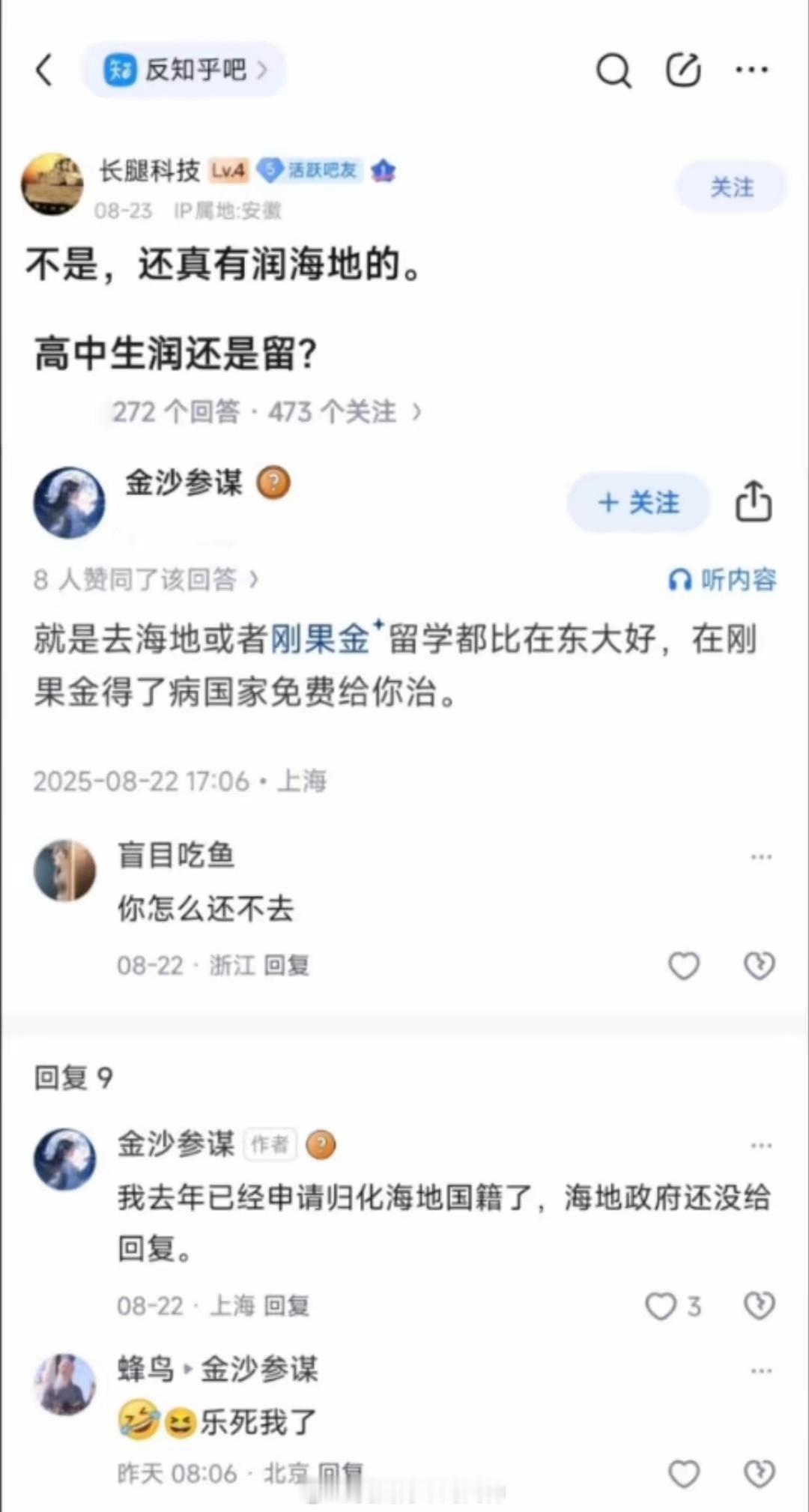Open options menu on 金沙参谋's author reply
The image size is (809, 1512).
(x=763, y=1144)
